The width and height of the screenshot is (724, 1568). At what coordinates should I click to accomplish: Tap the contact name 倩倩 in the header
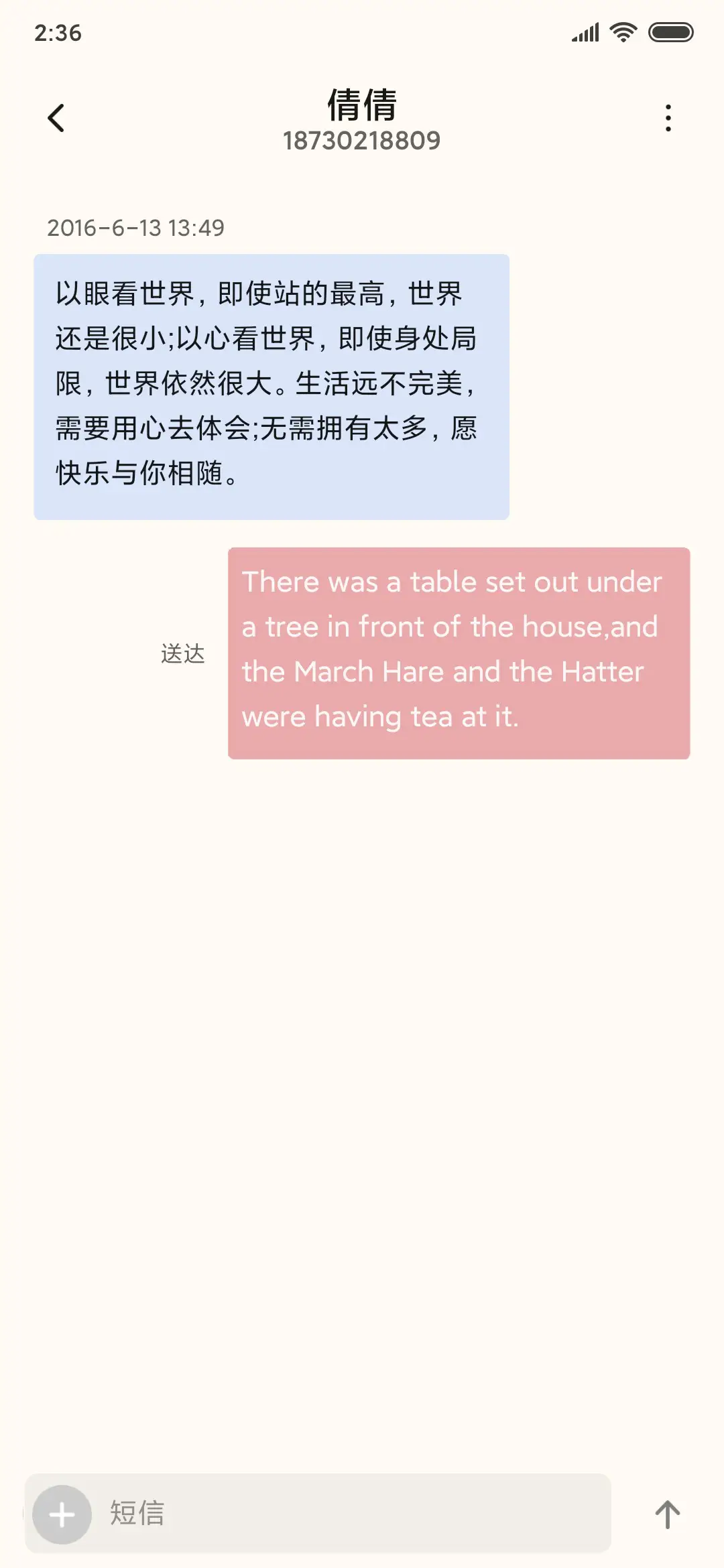[x=362, y=104]
